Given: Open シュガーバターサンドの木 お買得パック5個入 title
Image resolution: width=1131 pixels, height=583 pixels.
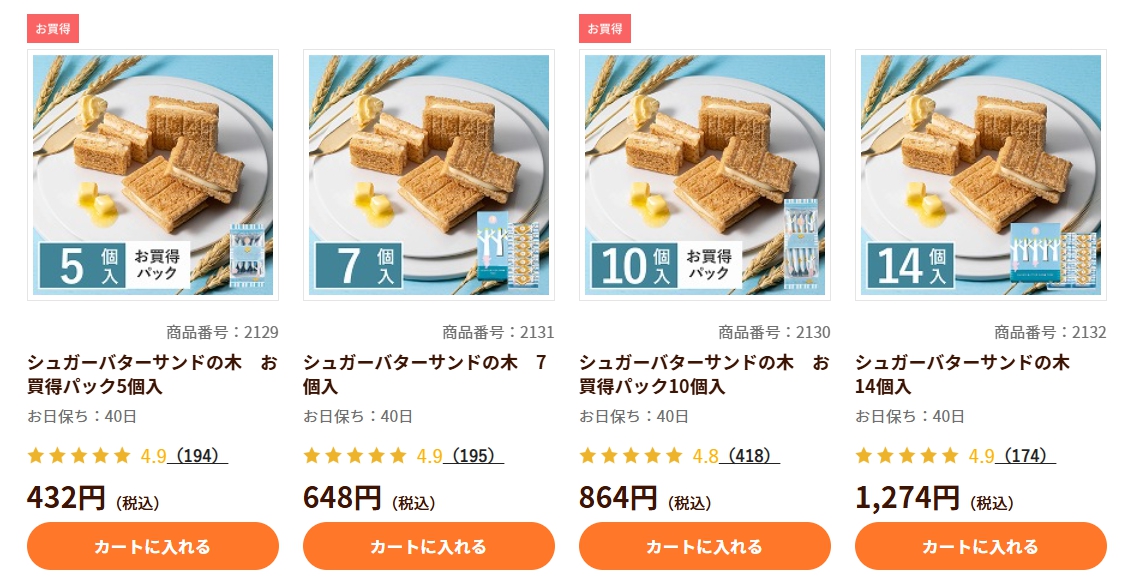Looking at the screenshot, I should (152, 374).
